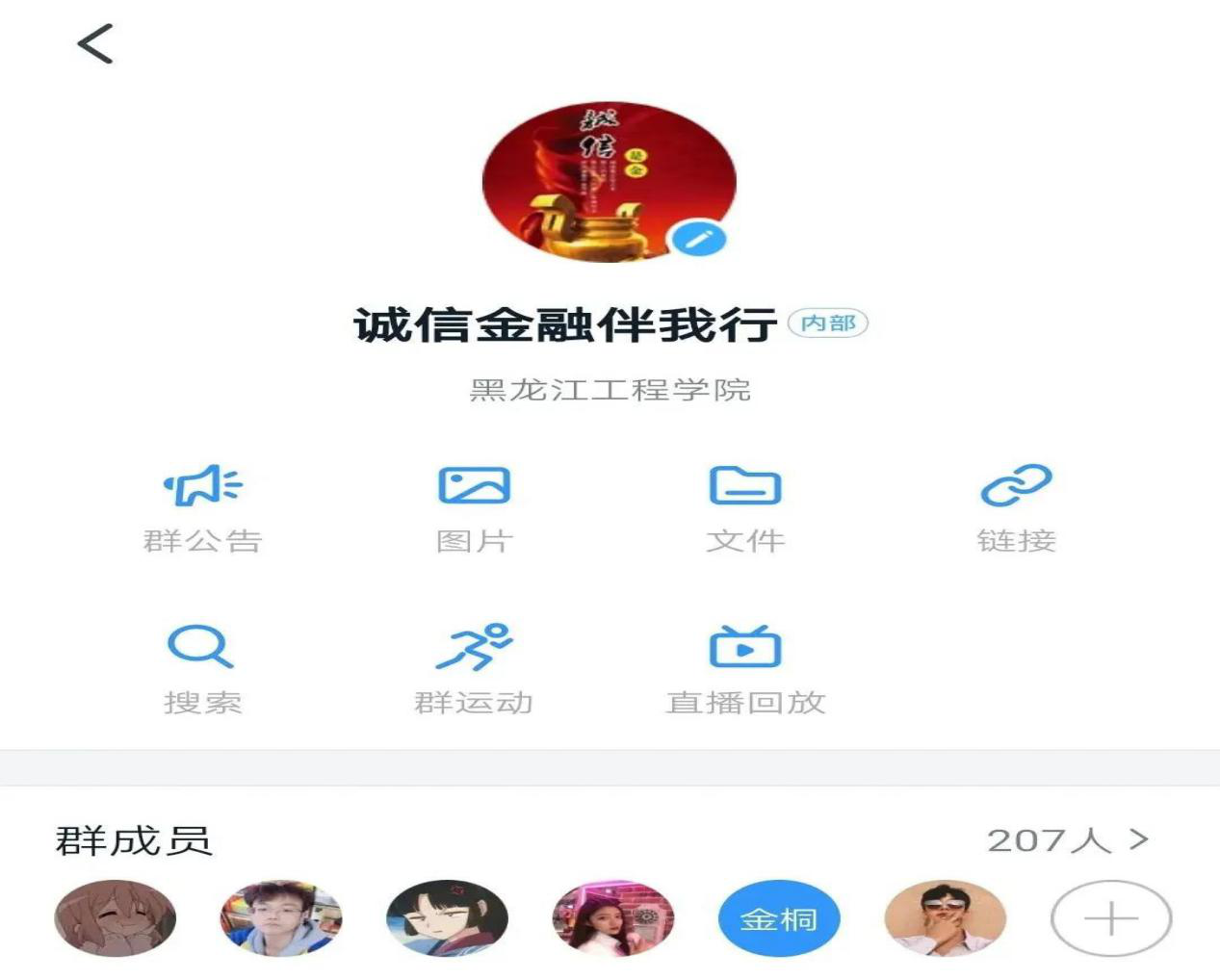Open 群公告 group announcements

(202, 508)
